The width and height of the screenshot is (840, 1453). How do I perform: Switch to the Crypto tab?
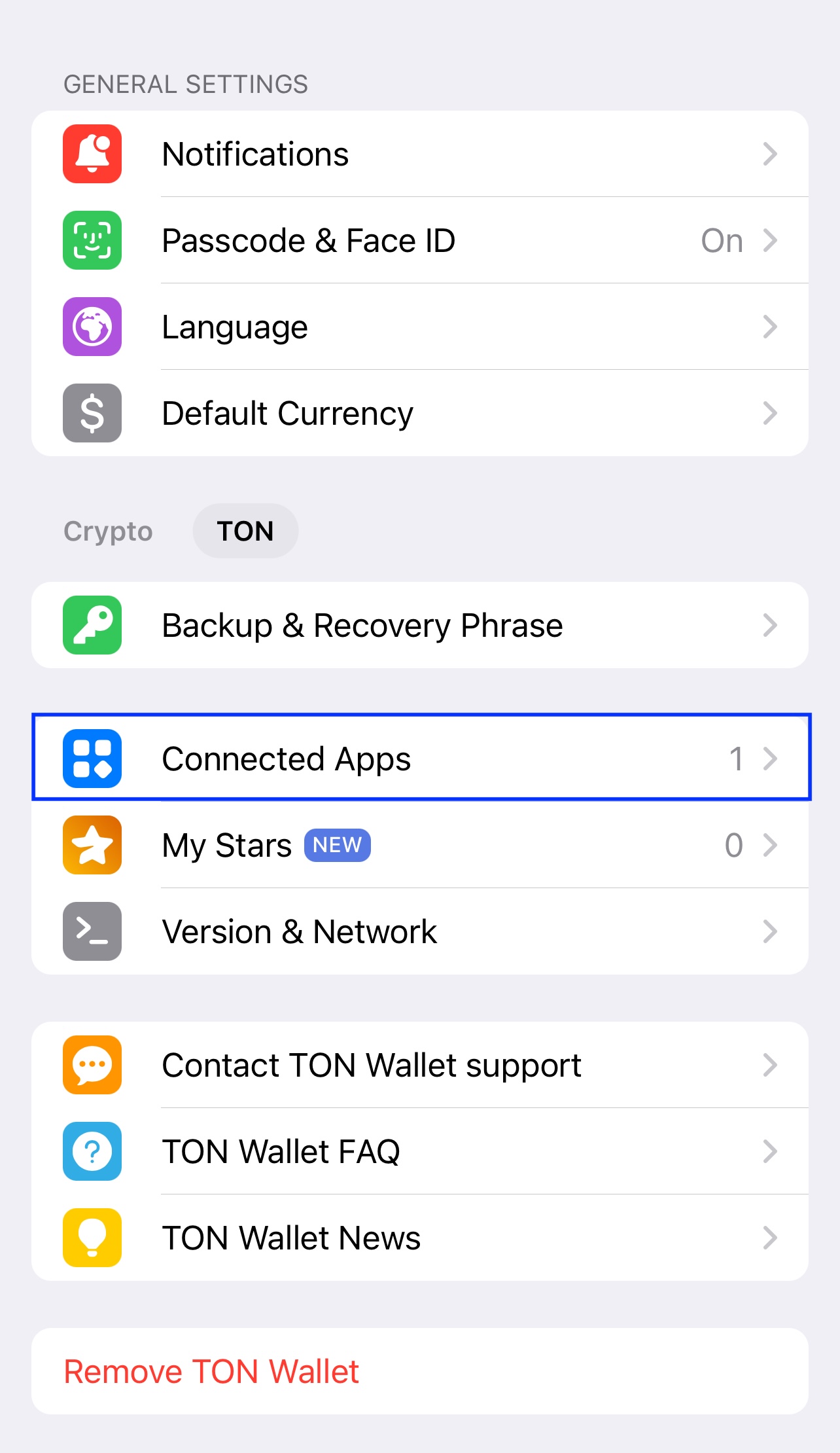pyautogui.click(x=108, y=531)
